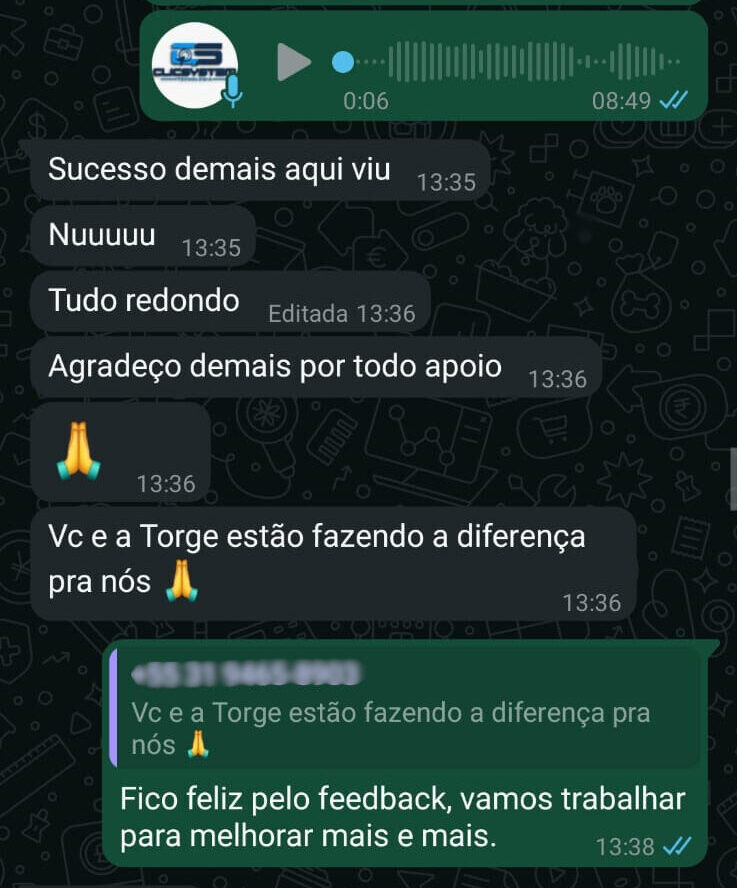Play the 0:06 voice message

(x=294, y=63)
